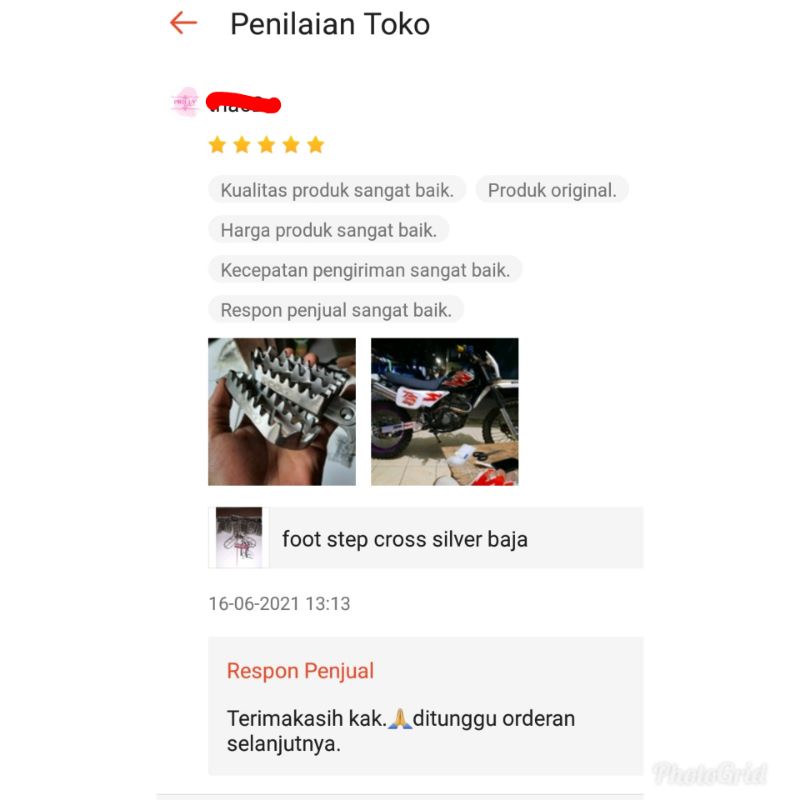The image size is (800, 800).
Task: View the dirt bike review photo
Action: (x=444, y=411)
